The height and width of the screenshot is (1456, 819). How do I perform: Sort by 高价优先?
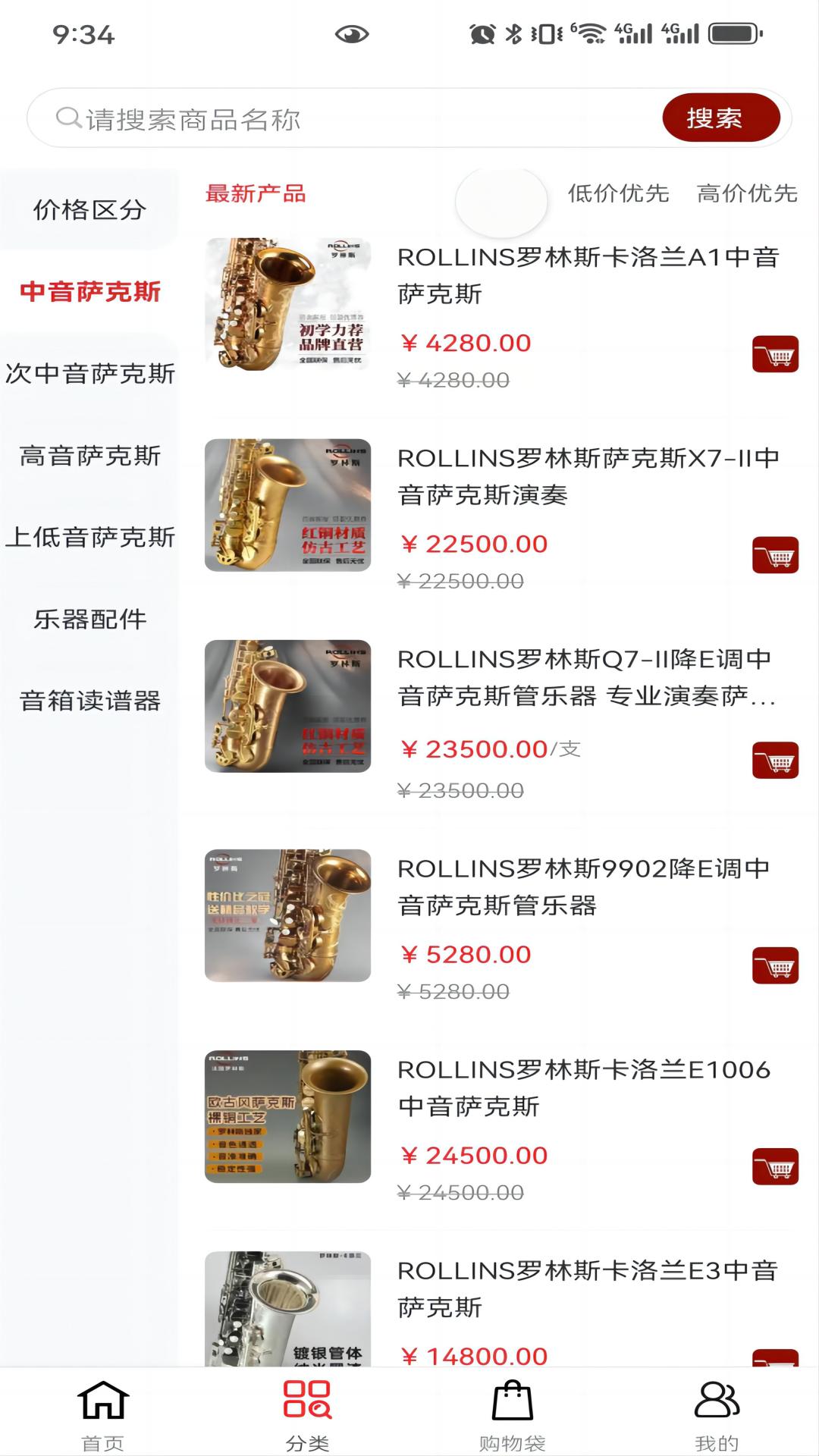coord(747,194)
